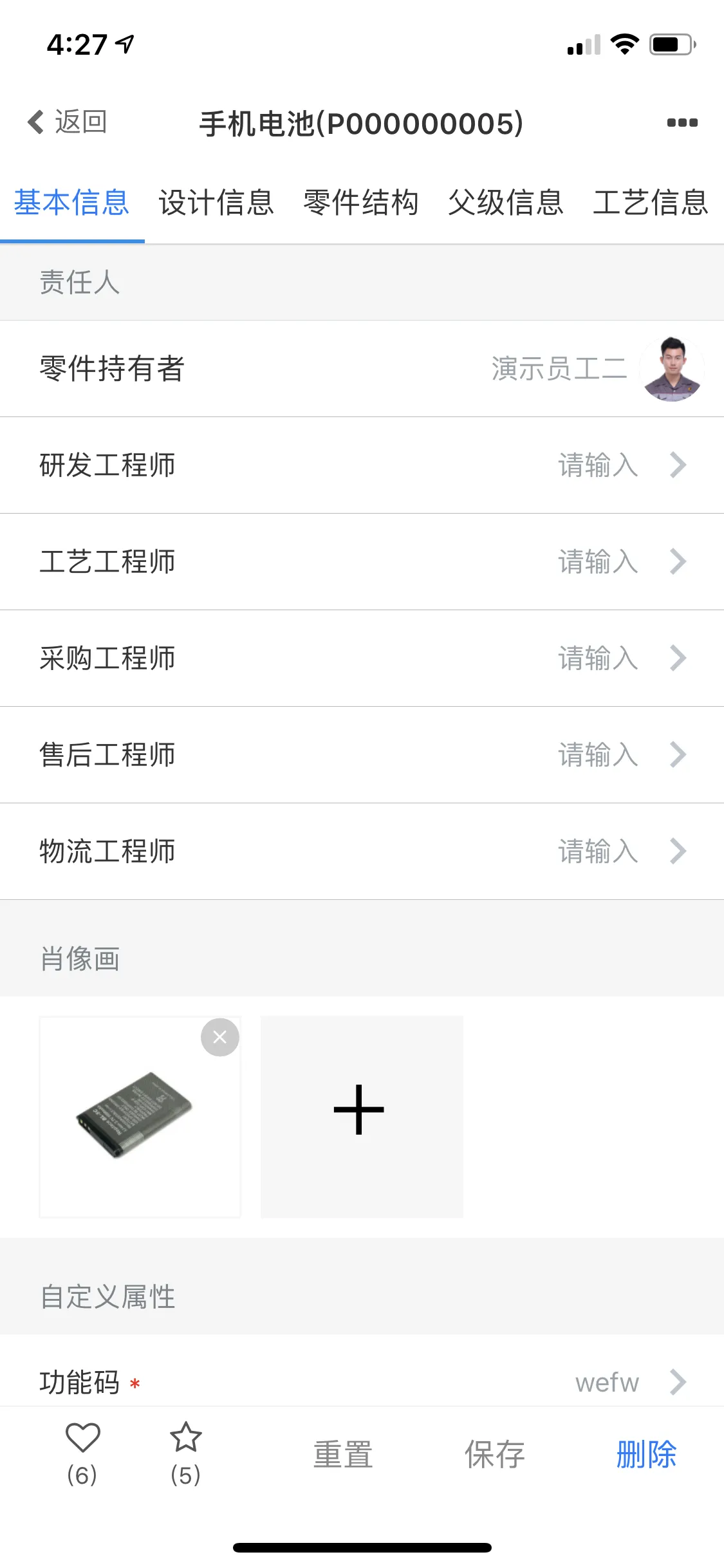Switch to the 设计信息 tab
Screen dimensions: 724x1568
point(217,203)
